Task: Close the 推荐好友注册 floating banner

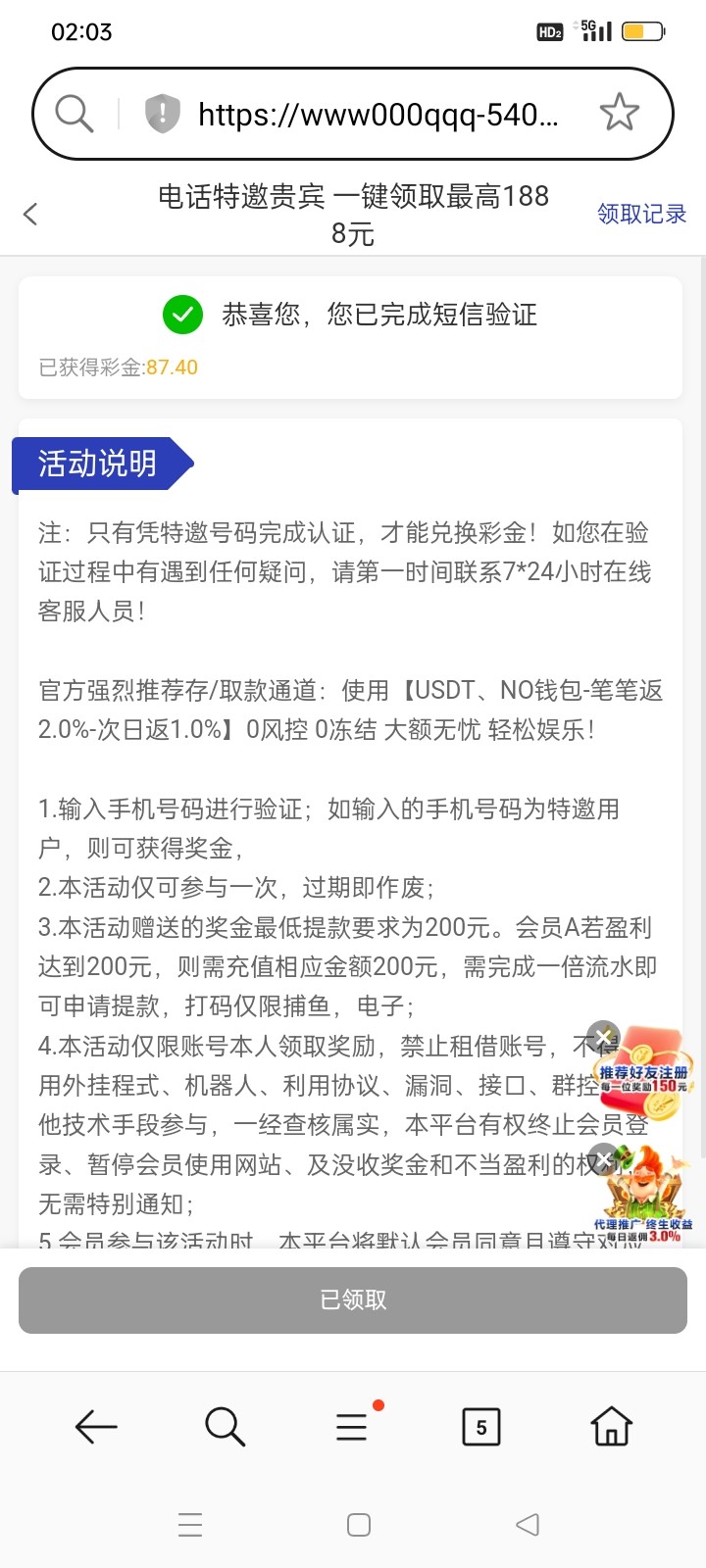Action: coord(603,1037)
